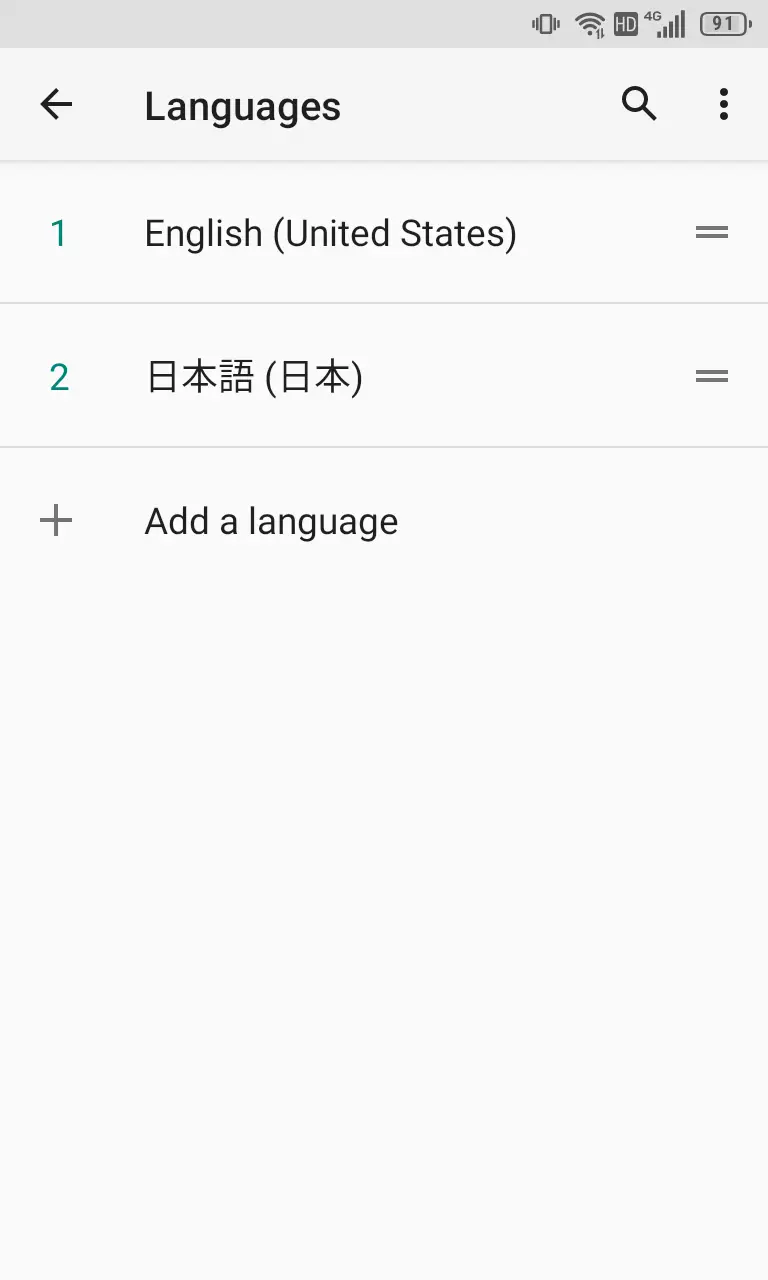Viewport: 768px width, 1280px height.
Task: Select the English (United States) row
Action: coord(330,234)
